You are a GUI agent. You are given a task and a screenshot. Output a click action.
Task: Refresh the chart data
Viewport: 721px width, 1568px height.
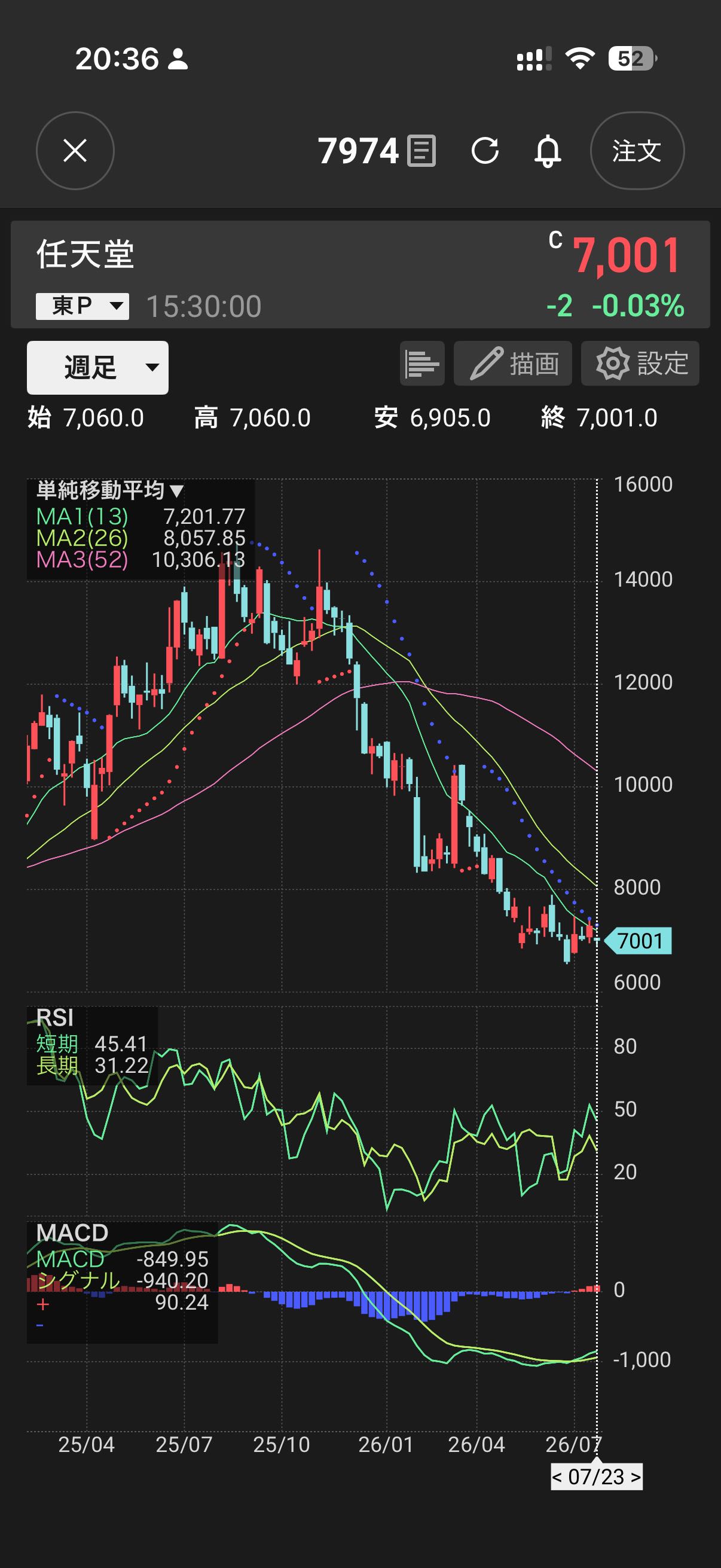[485, 151]
